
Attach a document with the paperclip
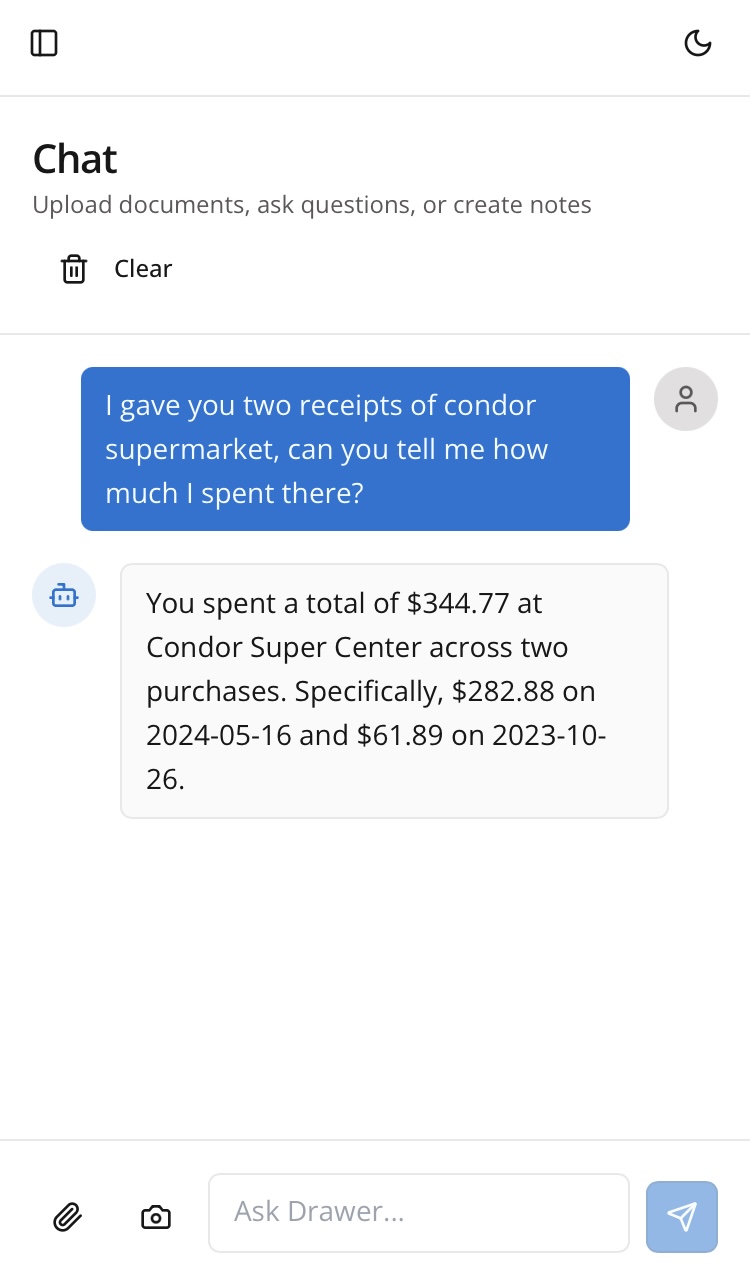tap(67, 1217)
